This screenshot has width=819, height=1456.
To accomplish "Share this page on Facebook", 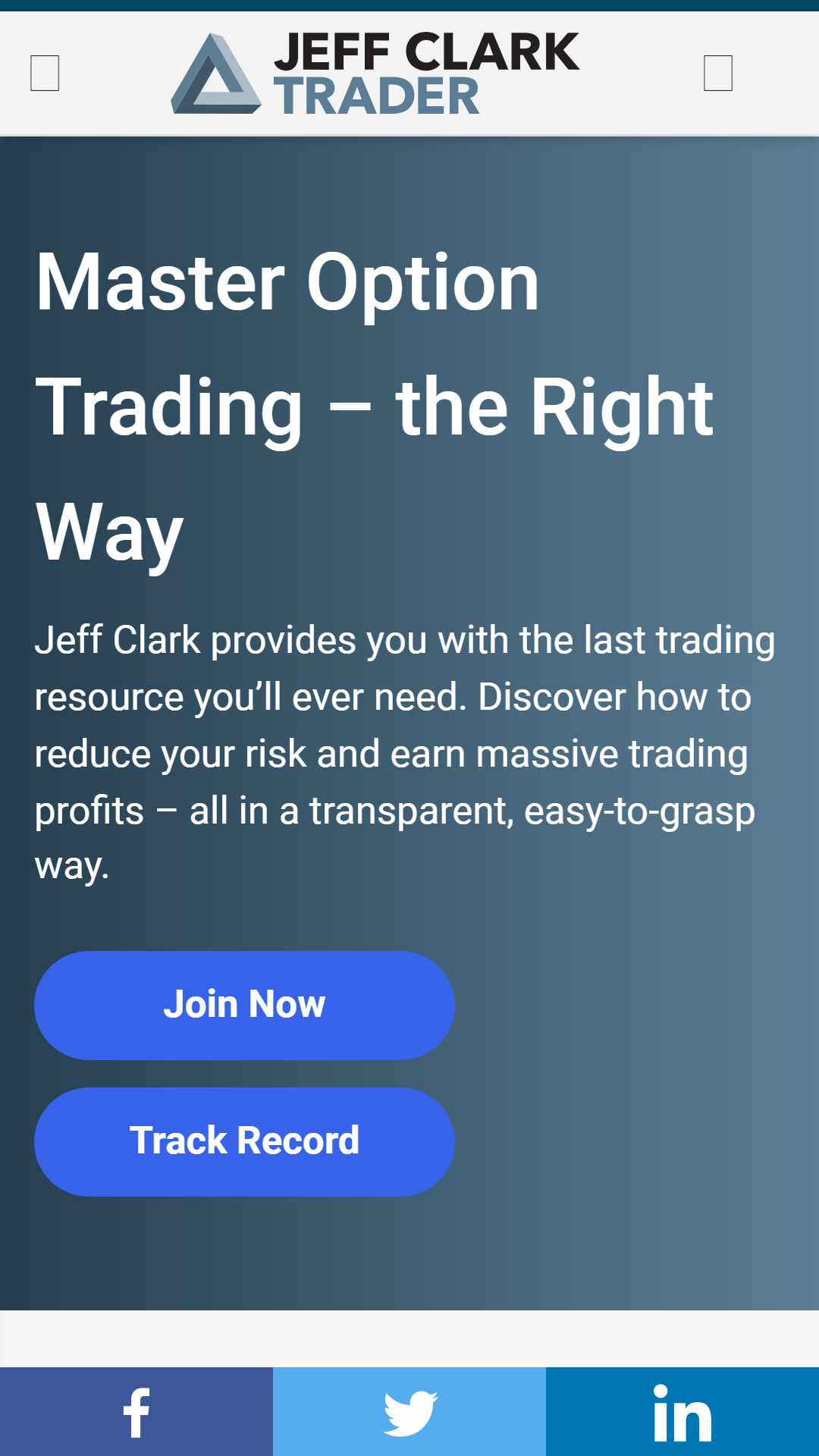I will point(136,1412).
